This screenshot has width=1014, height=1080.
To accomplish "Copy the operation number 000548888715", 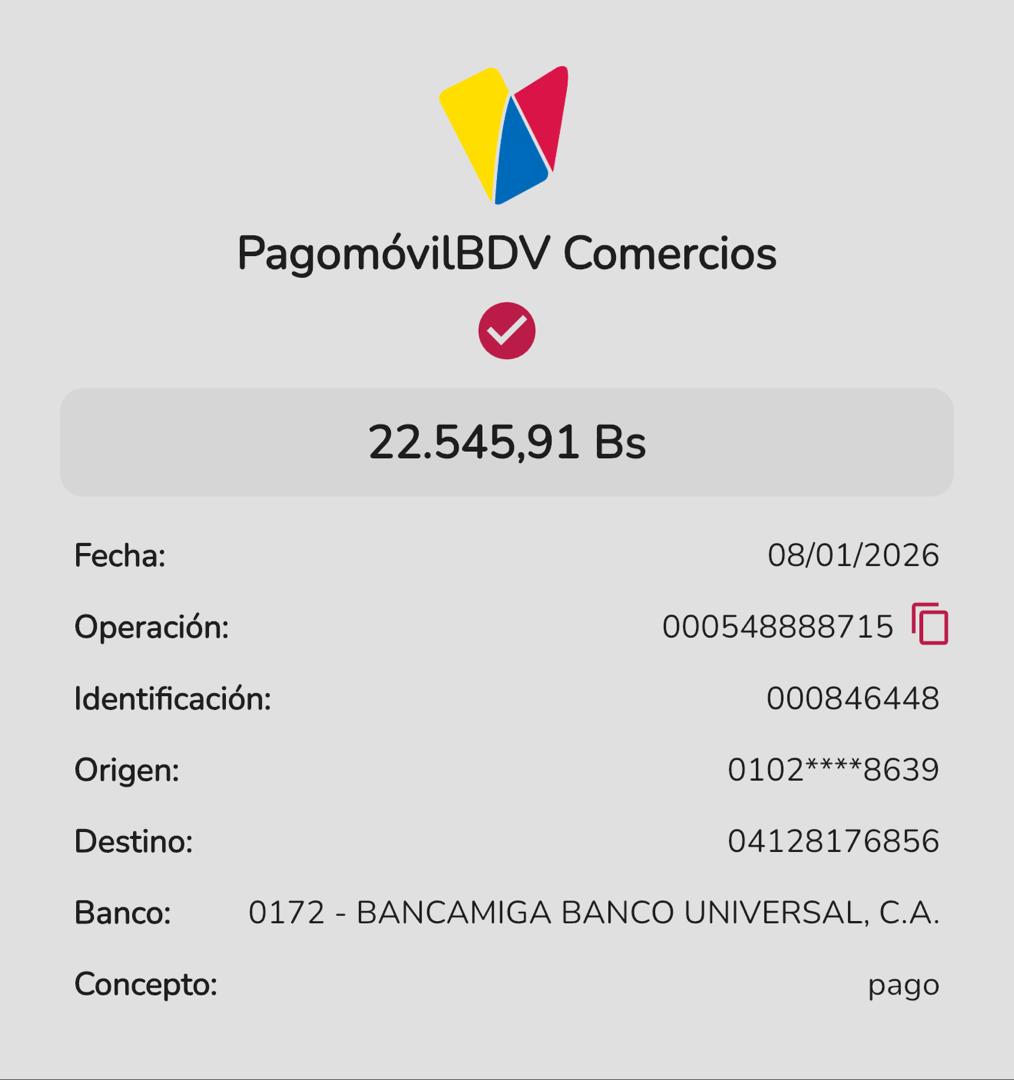I will tap(929, 625).
